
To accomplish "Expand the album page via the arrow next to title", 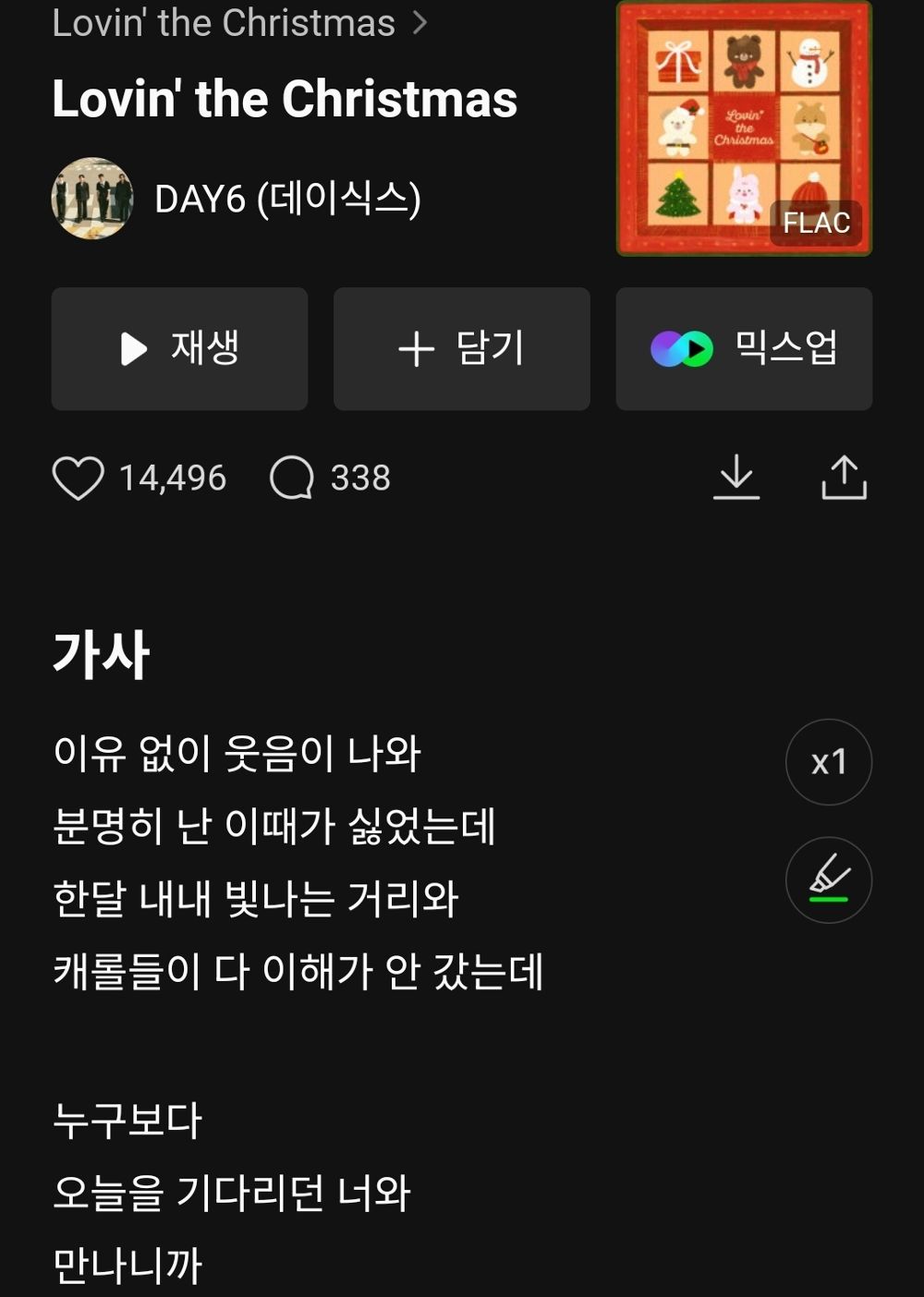I will 423,22.
